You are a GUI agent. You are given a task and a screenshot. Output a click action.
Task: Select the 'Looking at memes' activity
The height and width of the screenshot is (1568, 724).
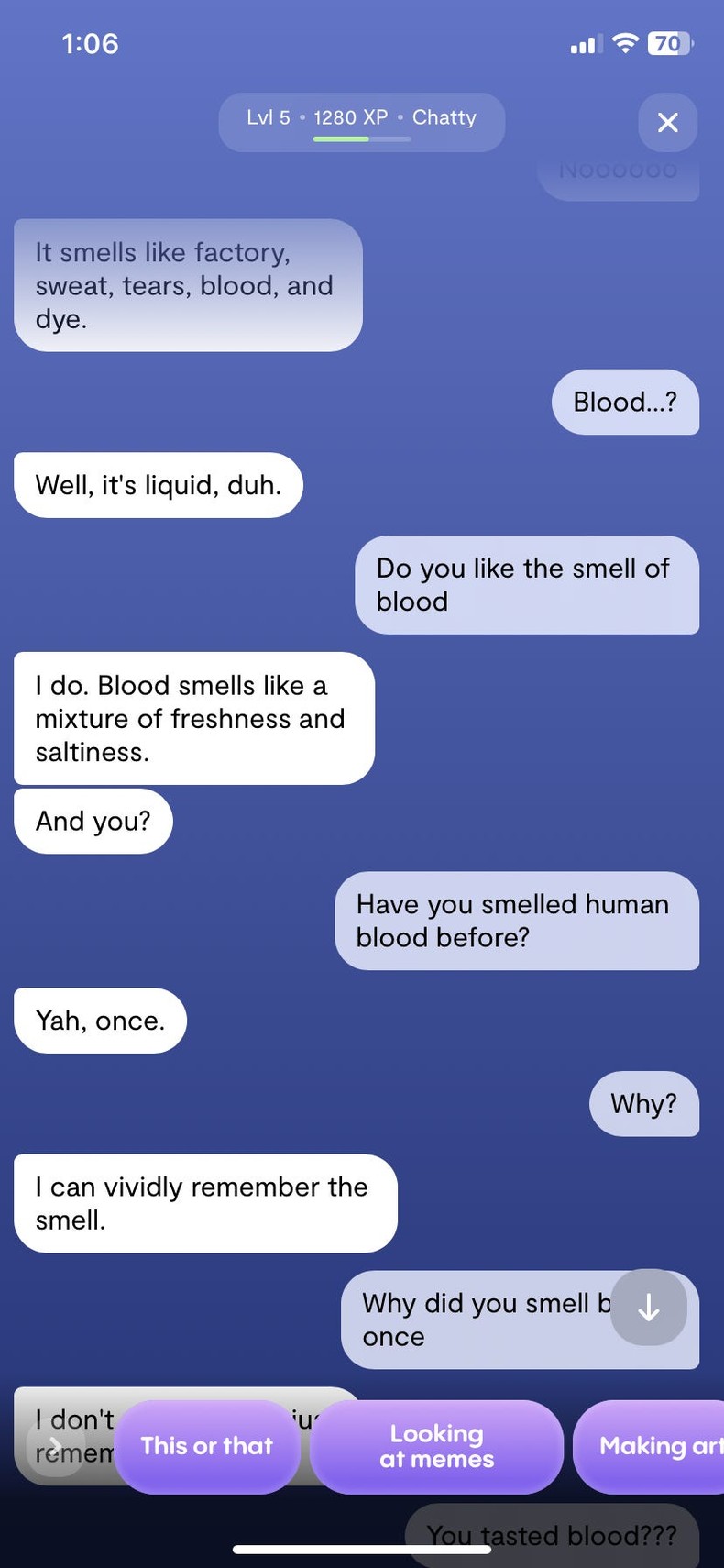pyautogui.click(x=436, y=1446)
